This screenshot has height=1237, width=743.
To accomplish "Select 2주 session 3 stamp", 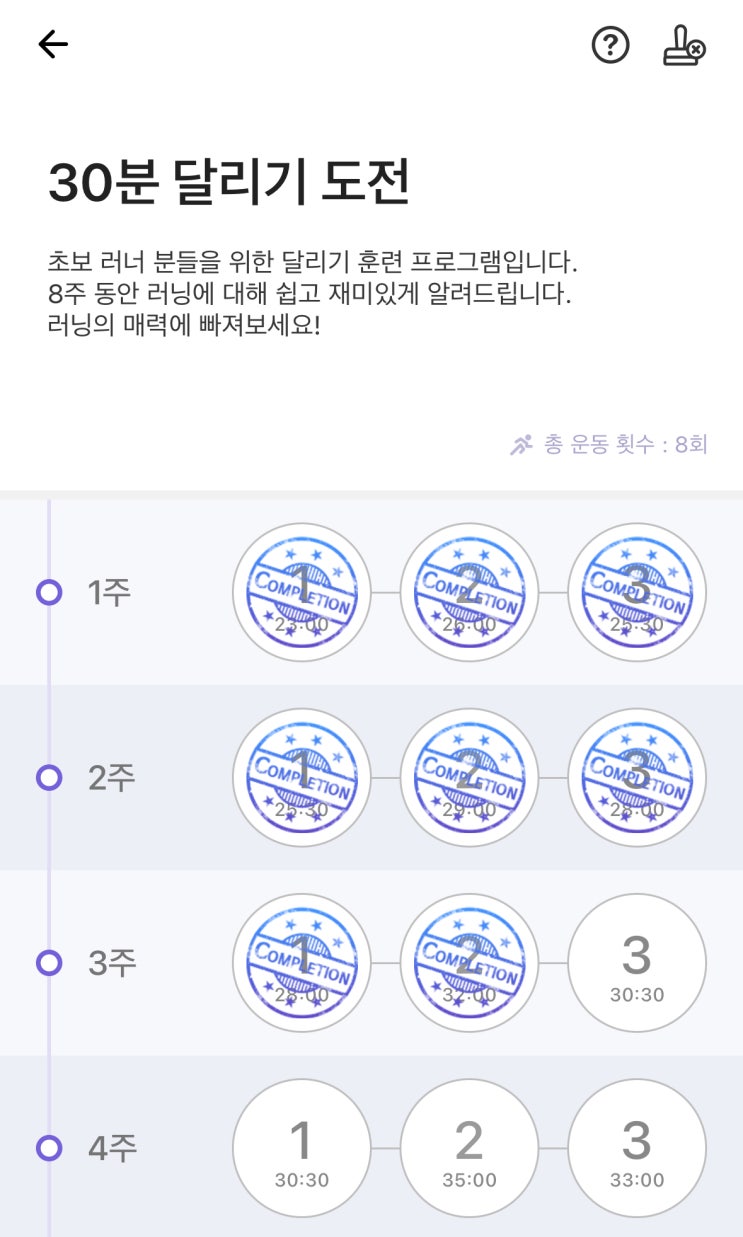I will click(x=637, y=777).
